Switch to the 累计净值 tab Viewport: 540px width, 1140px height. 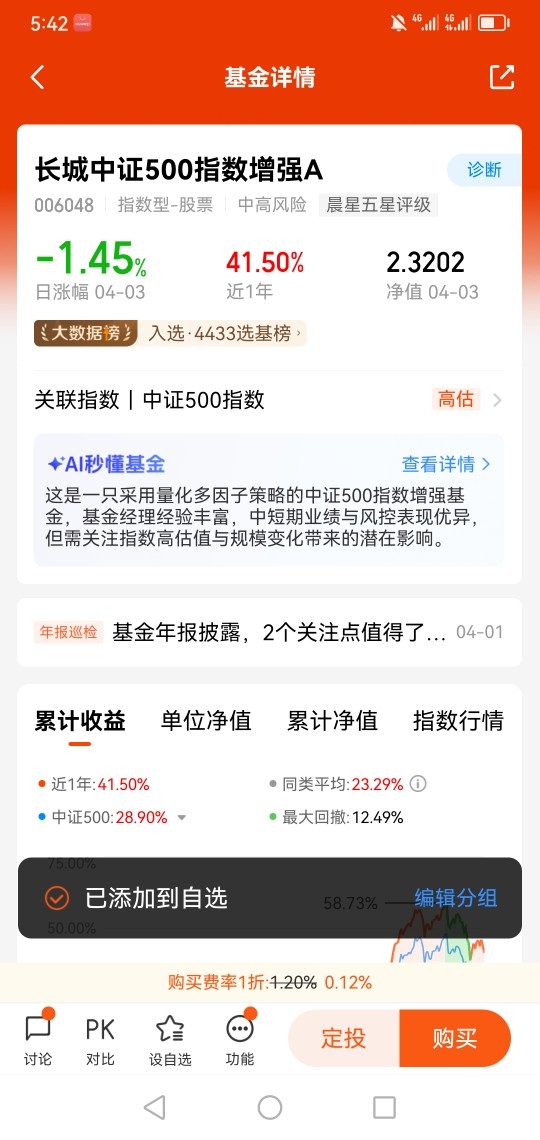pos(332,720)
